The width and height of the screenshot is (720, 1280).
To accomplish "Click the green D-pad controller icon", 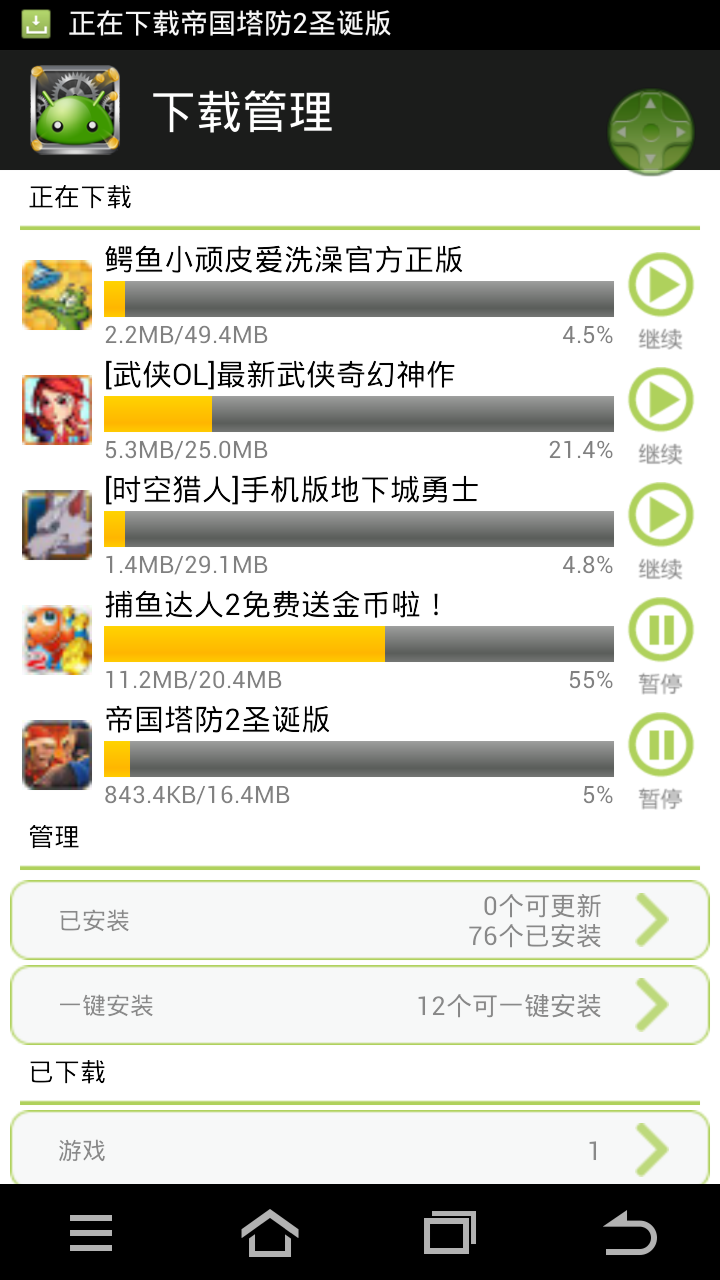I will tap(650, 130).
